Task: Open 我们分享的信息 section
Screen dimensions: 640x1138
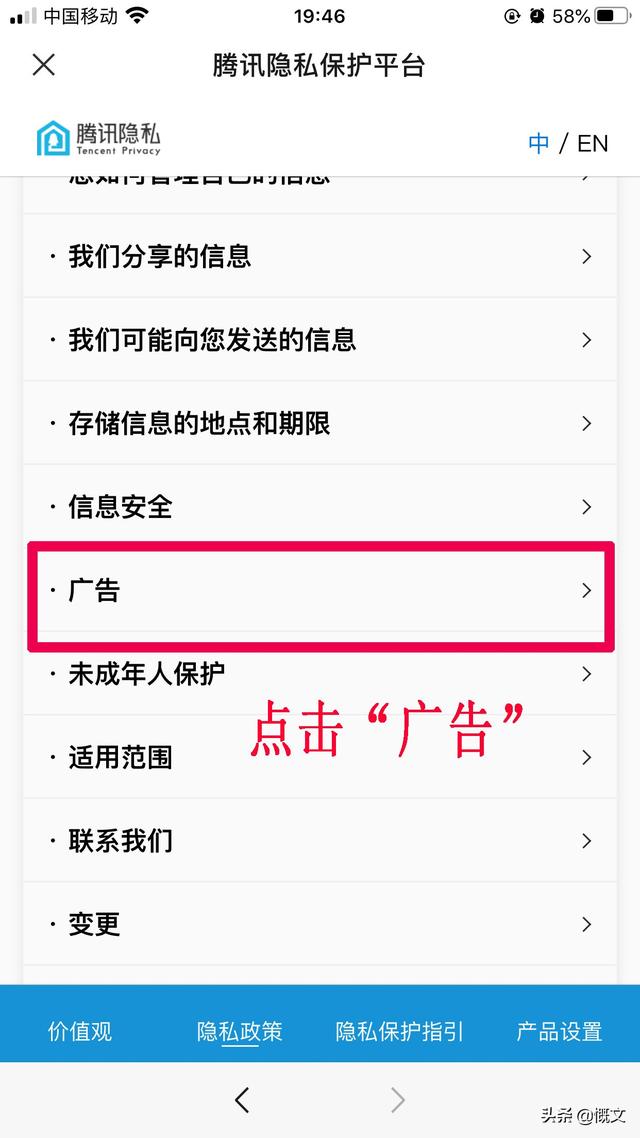Action: [x=320, y=256]
